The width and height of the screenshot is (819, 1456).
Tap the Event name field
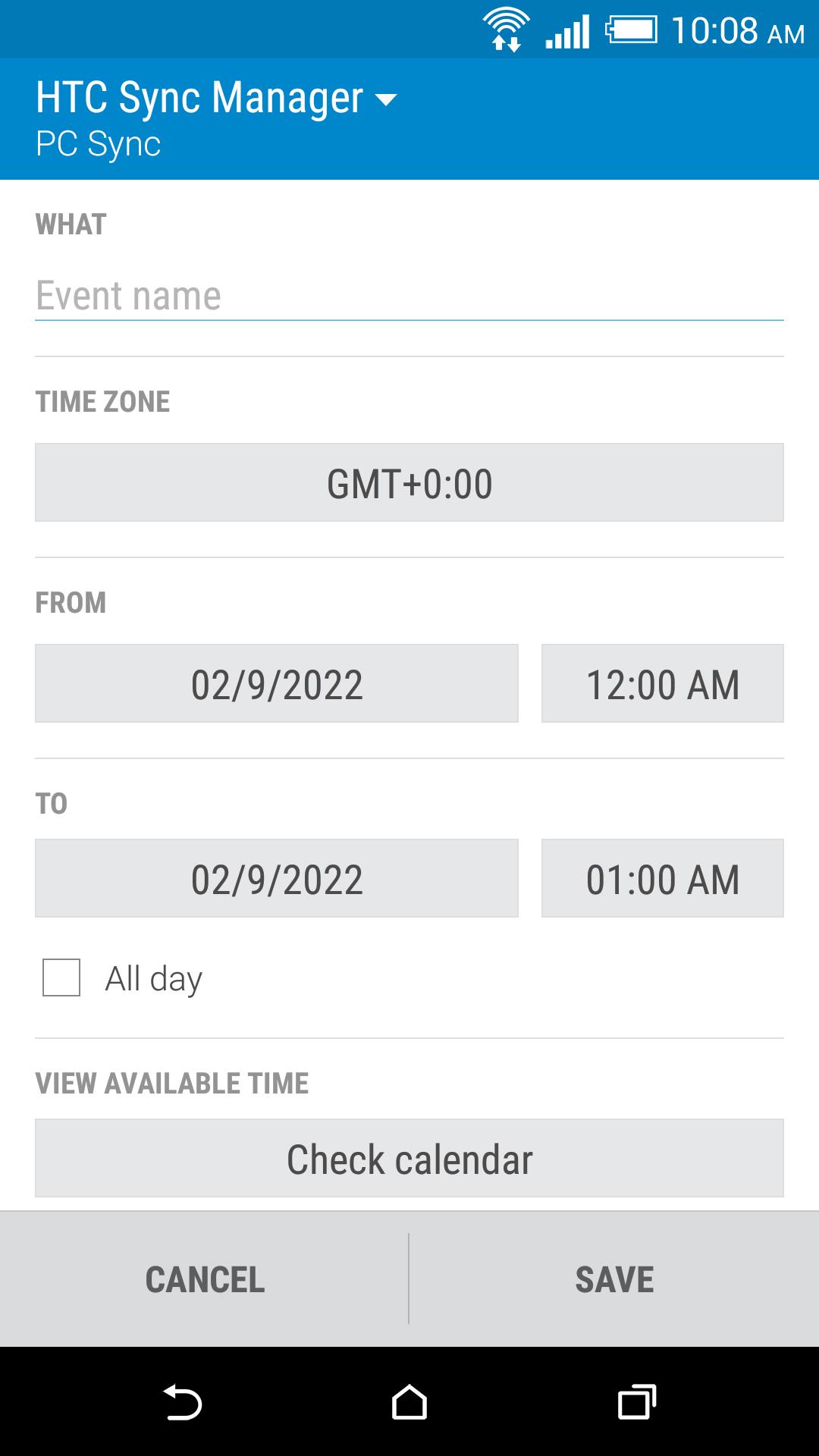point(409,295)
